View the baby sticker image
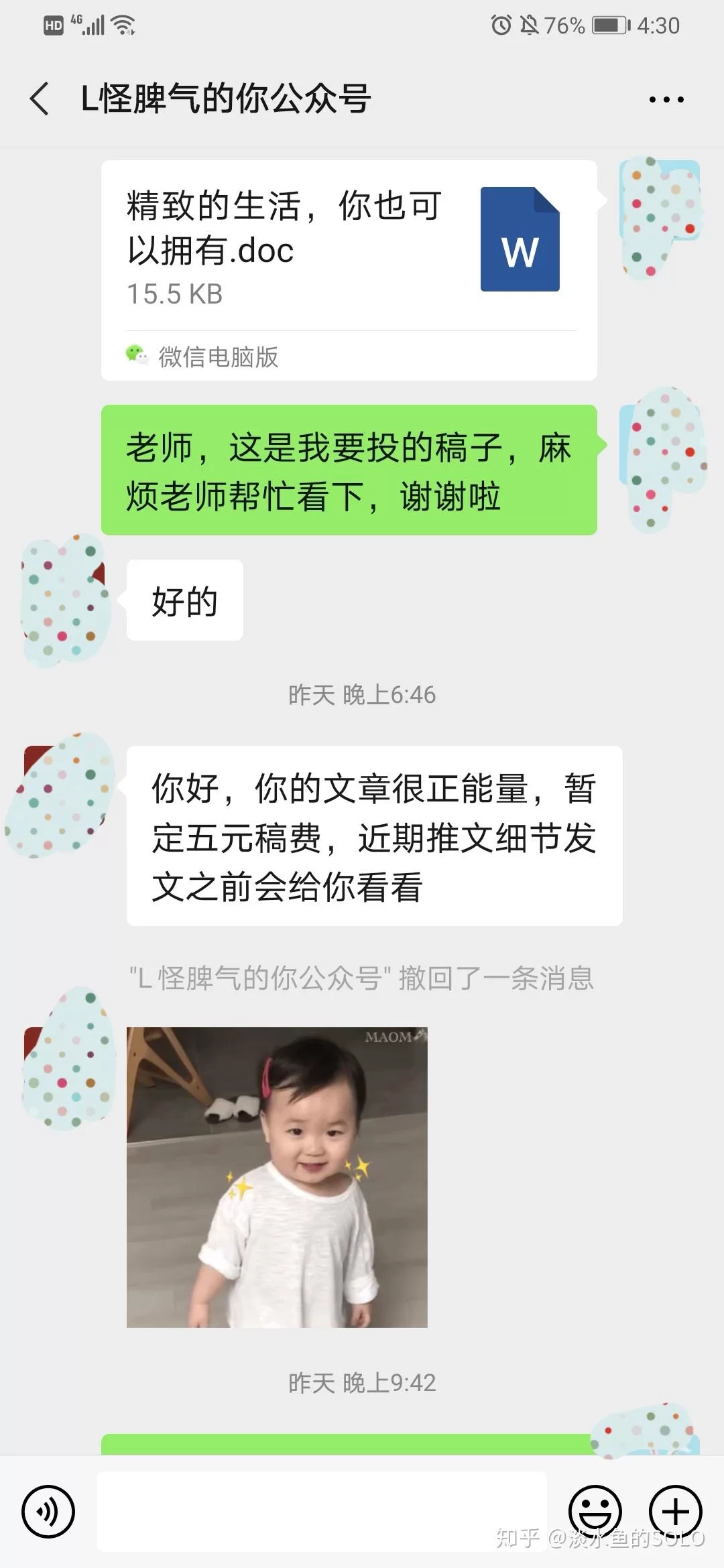724x1568 pixels. pos(277,1177)
